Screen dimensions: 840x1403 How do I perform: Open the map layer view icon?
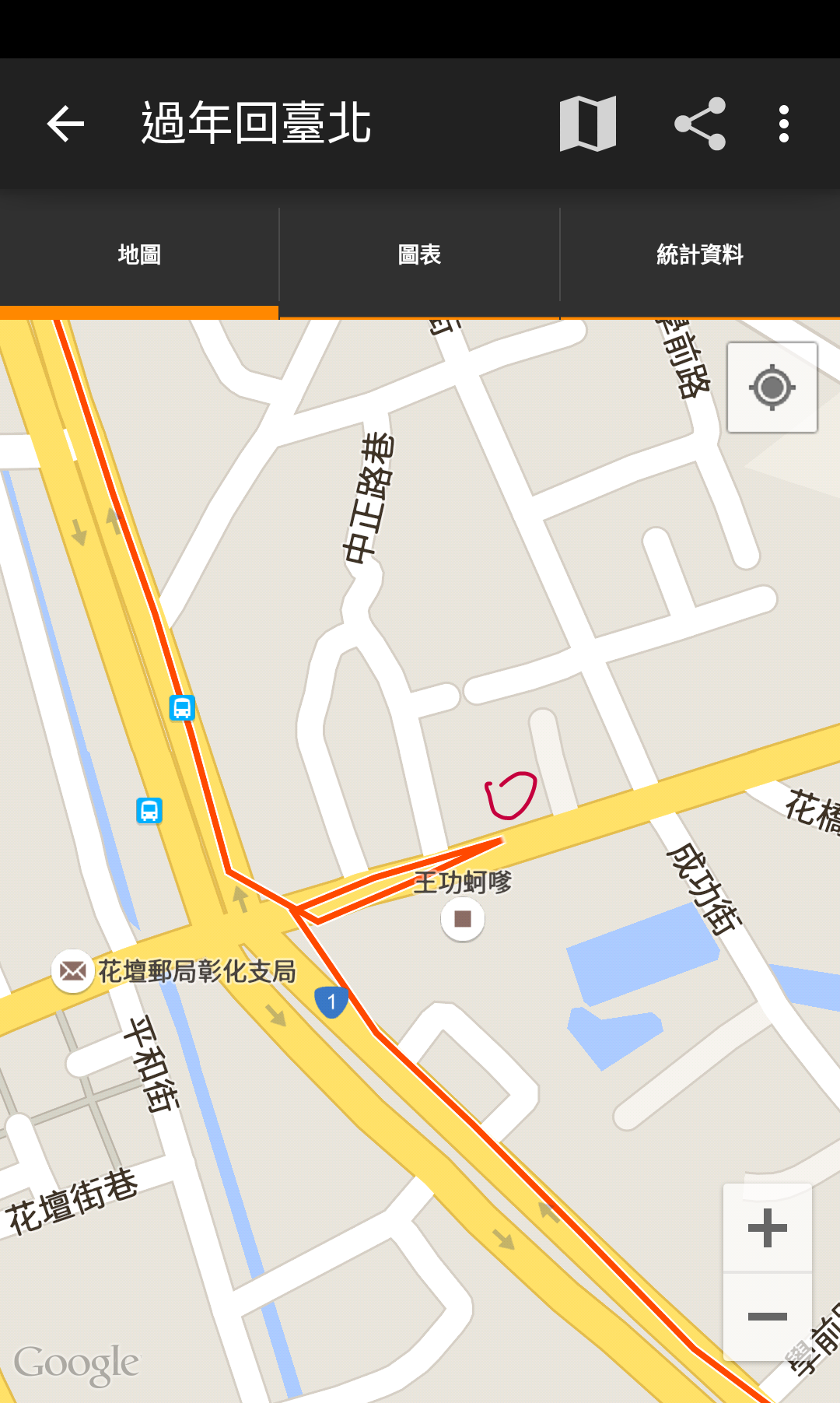tap(589, 123)
